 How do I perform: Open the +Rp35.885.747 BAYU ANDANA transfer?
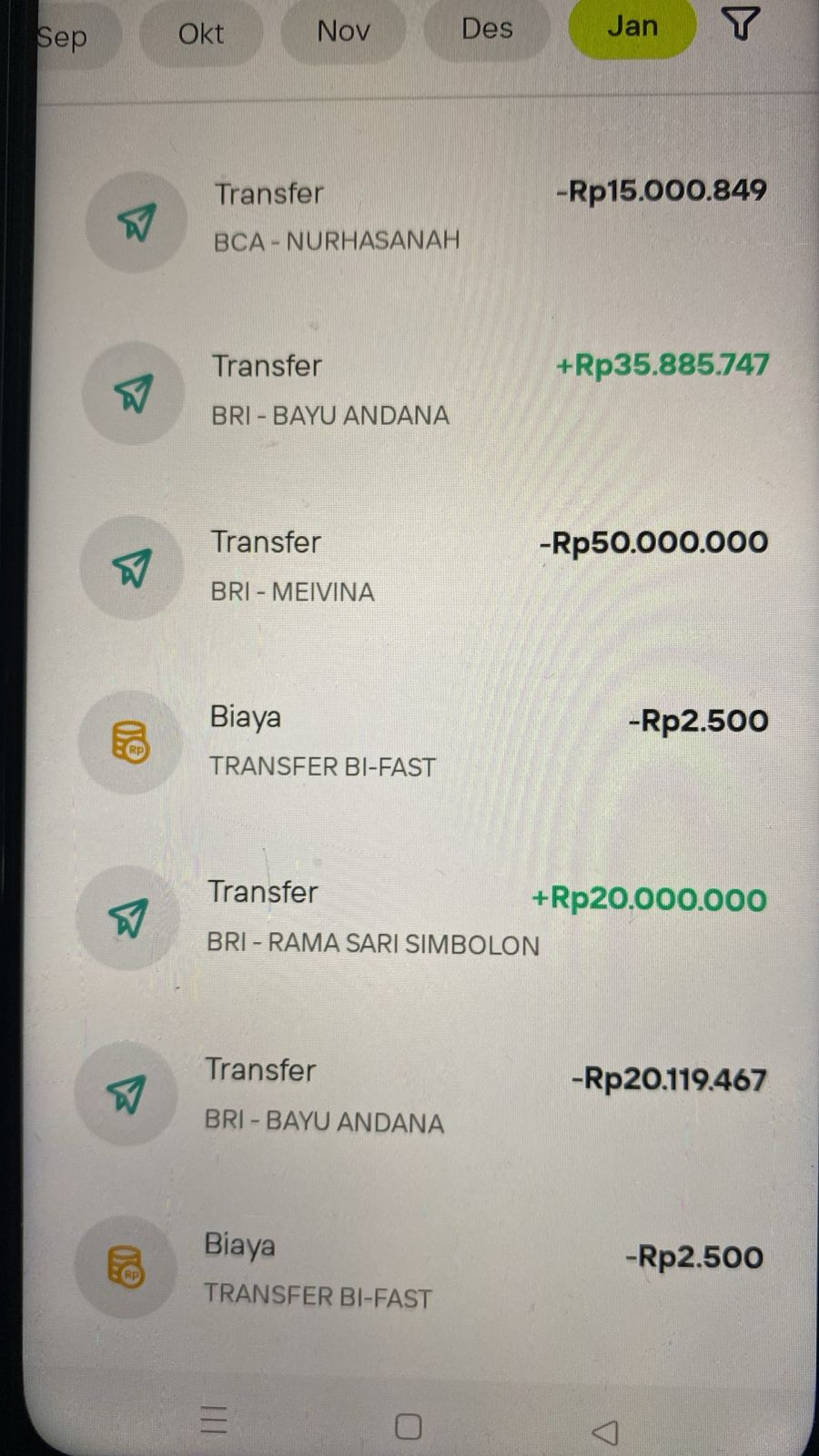point(426,389)
